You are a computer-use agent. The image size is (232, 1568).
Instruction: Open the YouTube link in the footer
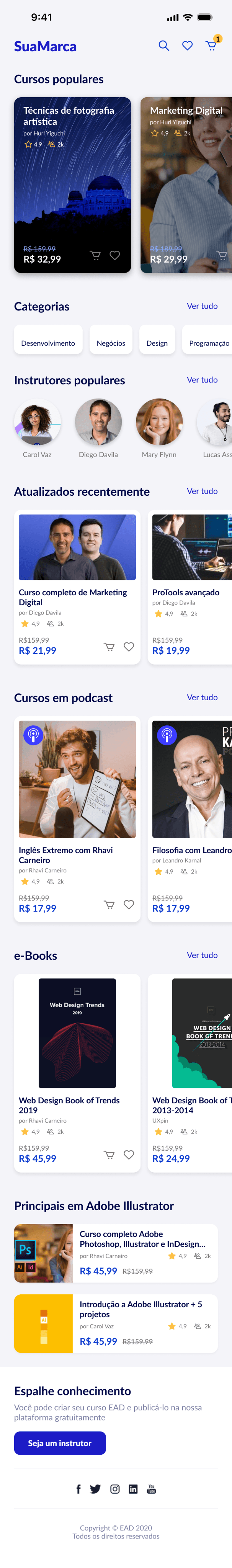[x=152, y=1489]
